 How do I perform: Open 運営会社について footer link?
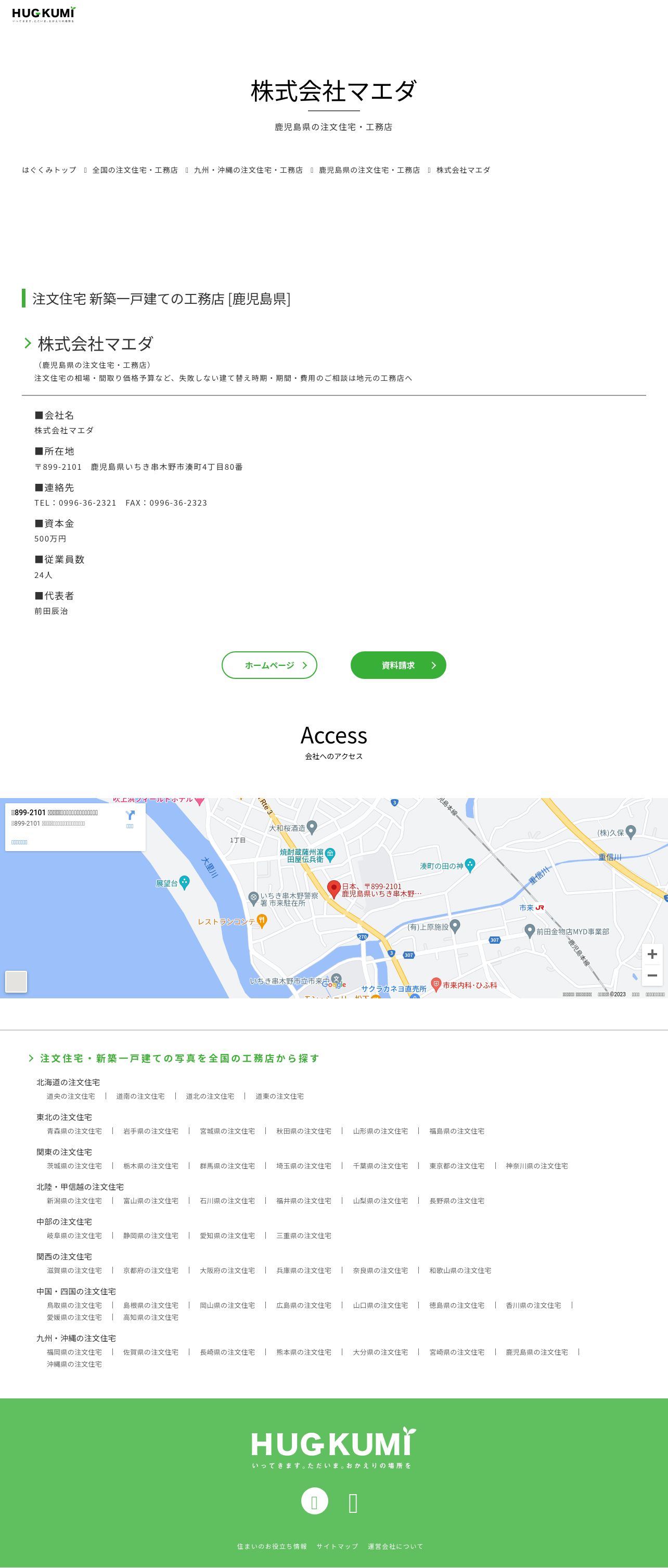point(395,1546)
